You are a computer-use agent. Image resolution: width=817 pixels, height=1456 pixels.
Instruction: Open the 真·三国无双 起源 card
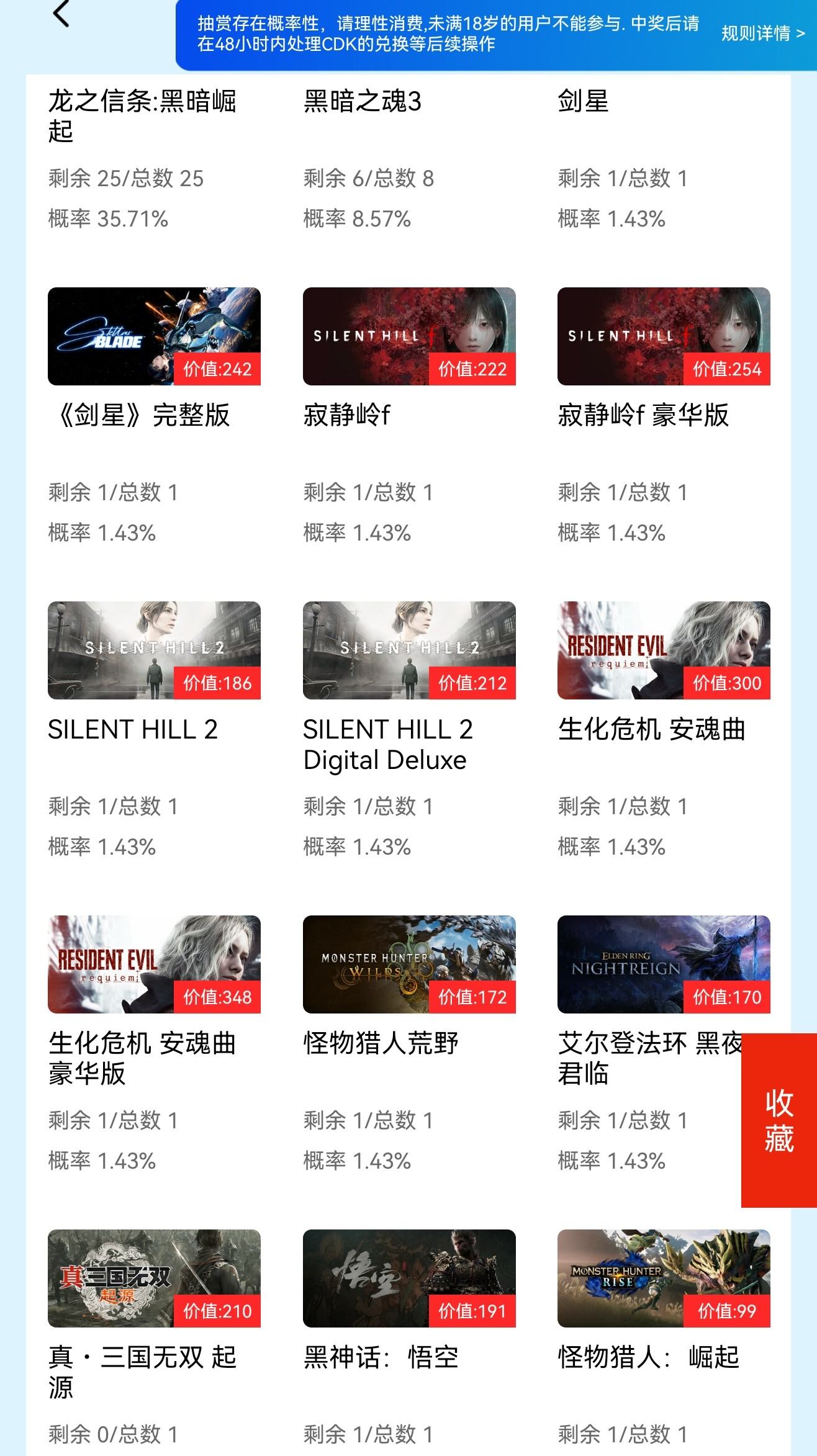pos(154,1278)
